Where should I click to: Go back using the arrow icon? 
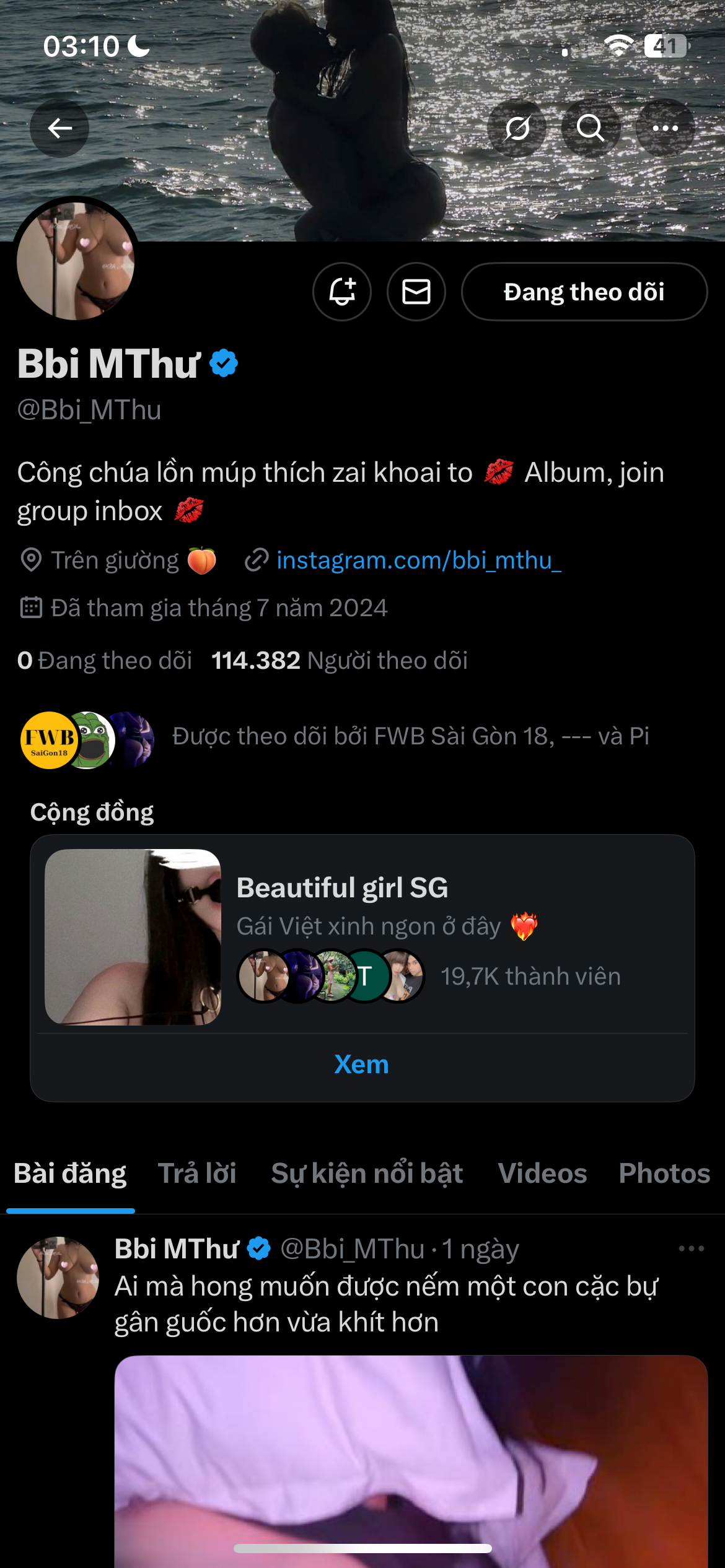click(x=59, y=128)
